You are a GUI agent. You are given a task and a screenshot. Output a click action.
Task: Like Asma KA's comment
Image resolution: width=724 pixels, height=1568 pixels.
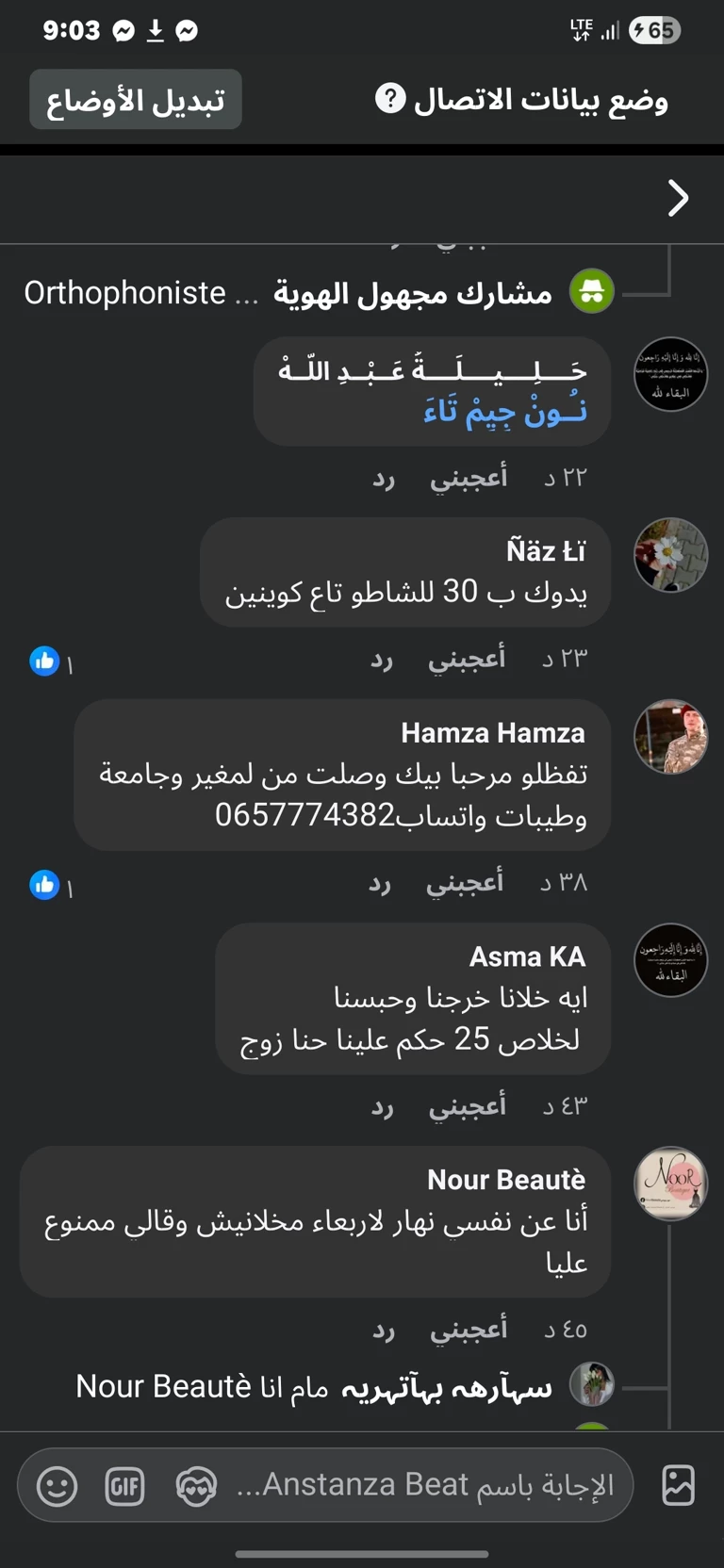[x=468, y=1105]
